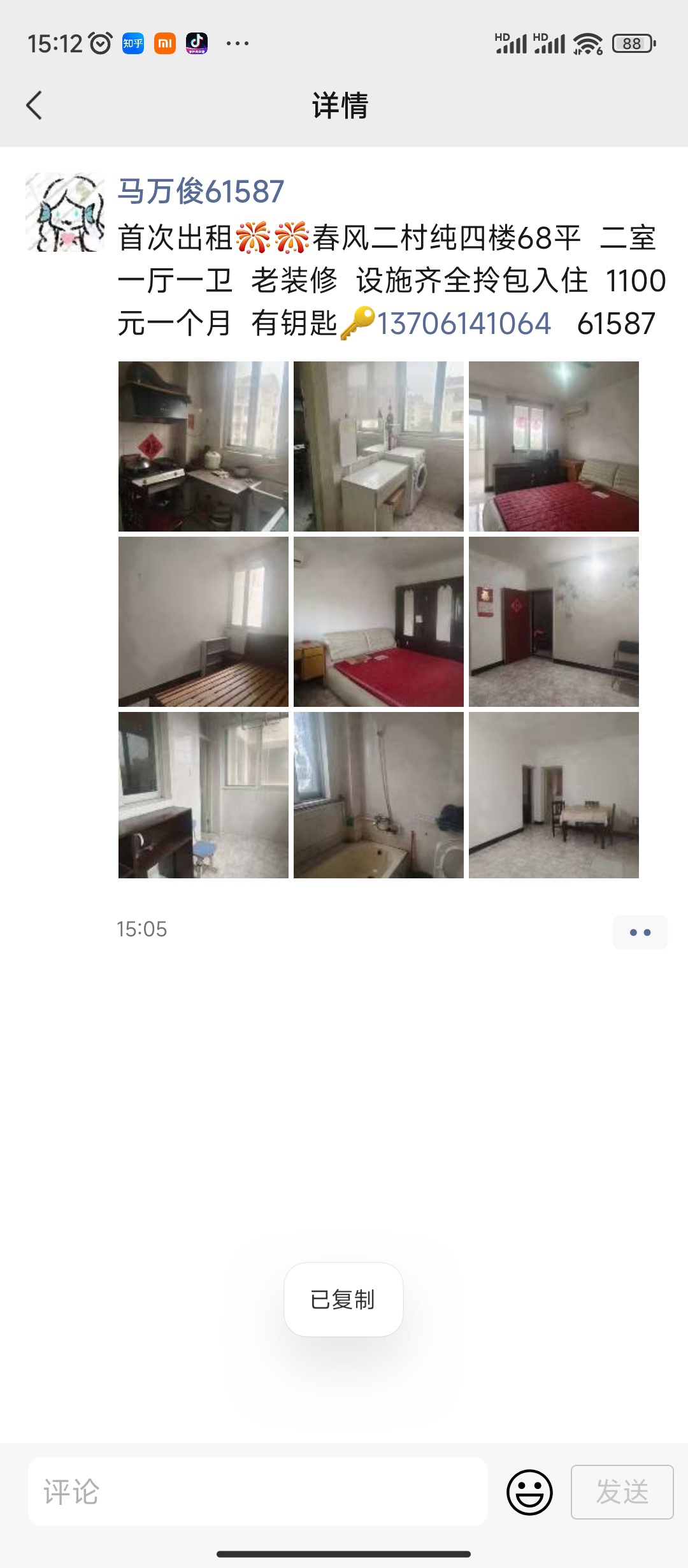Screen dimensions: 688x1568
Task: Open the dark wardrobe bedroom photo
Action: (378, 621)
